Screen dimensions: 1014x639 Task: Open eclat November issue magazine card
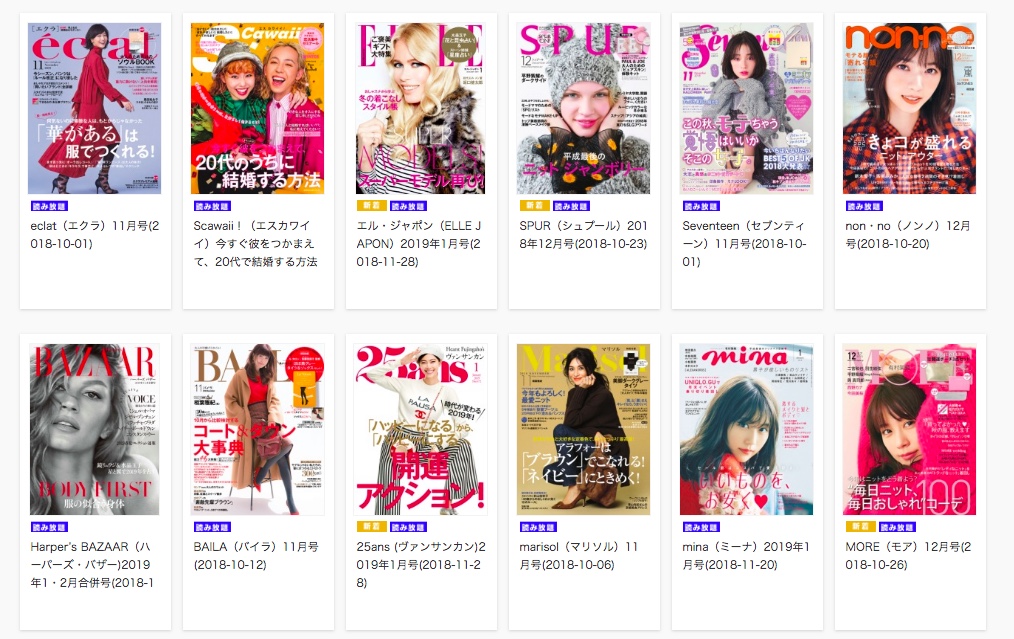(94, 108)
